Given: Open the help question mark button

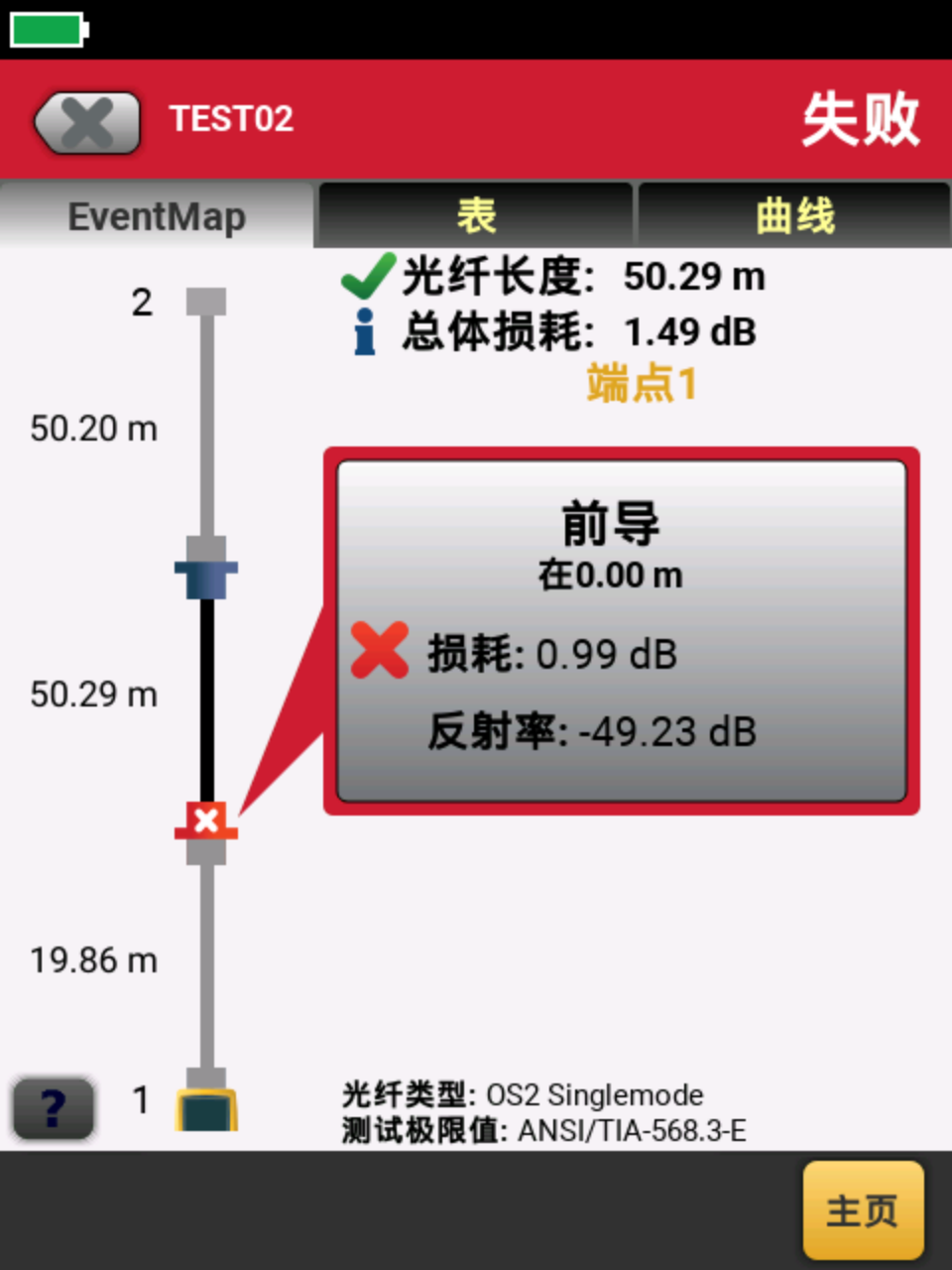Looking at the screenshot, I should click(54, 1107).
